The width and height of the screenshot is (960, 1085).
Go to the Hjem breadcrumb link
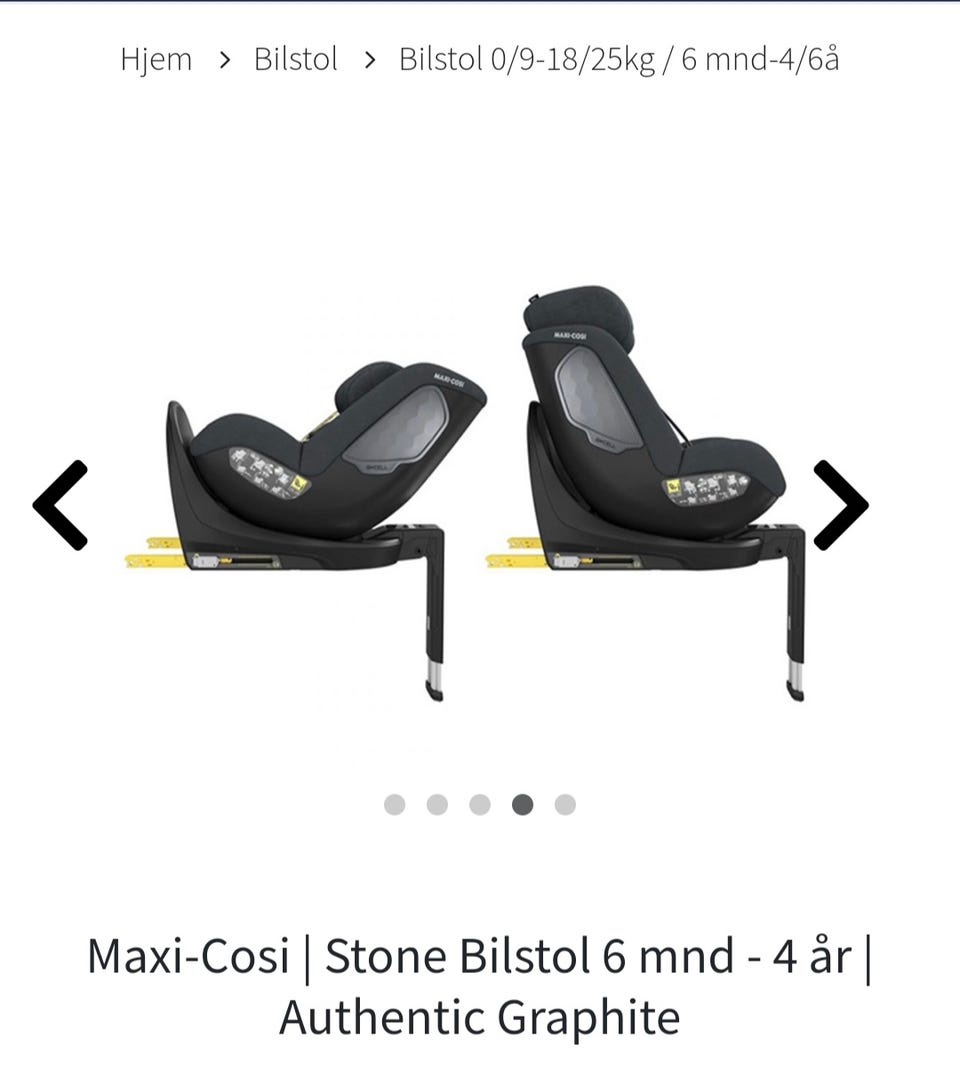(x=156, y=59)
